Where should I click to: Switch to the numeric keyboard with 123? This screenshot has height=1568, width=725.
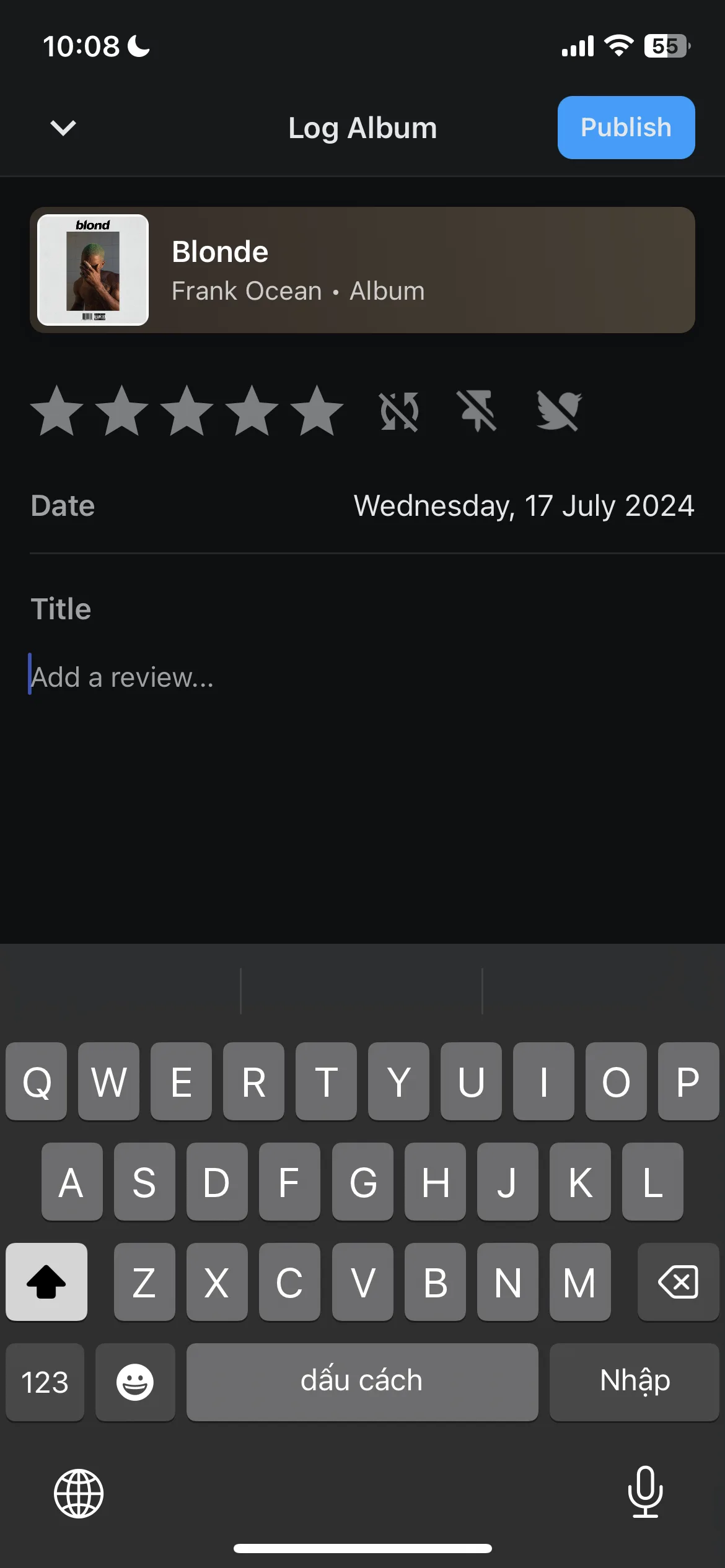(45, 1382)
